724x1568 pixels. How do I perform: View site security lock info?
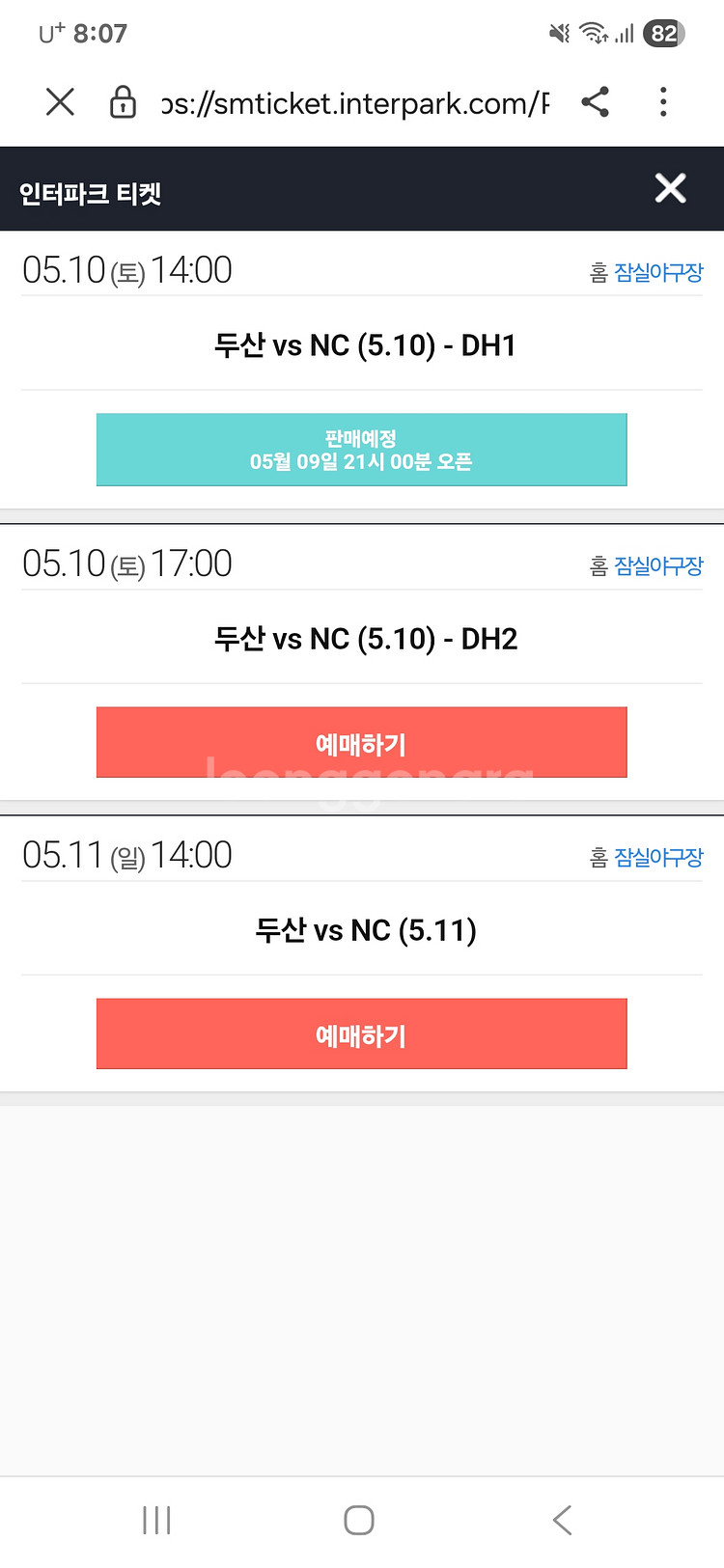pyautogui.click(x=123, y=101)
